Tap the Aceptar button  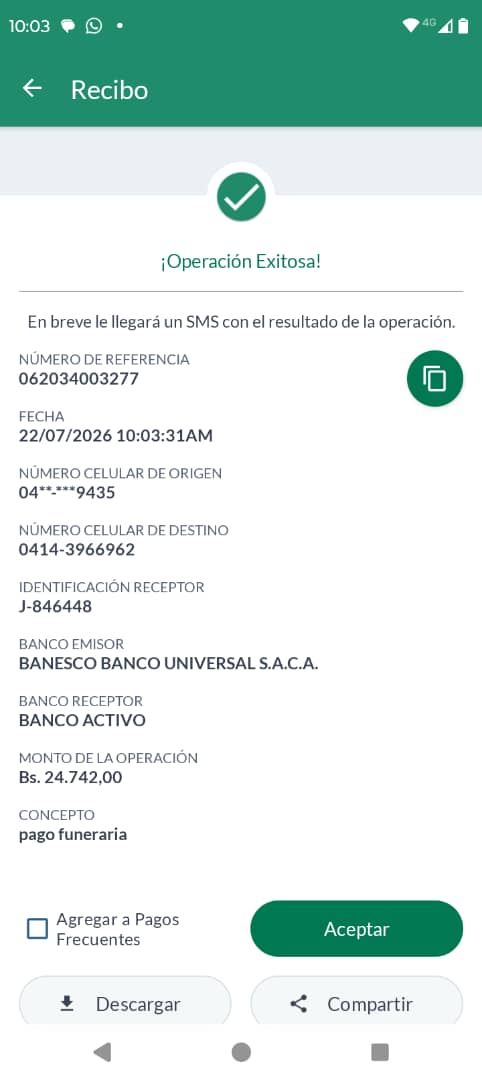click(357, 929)
